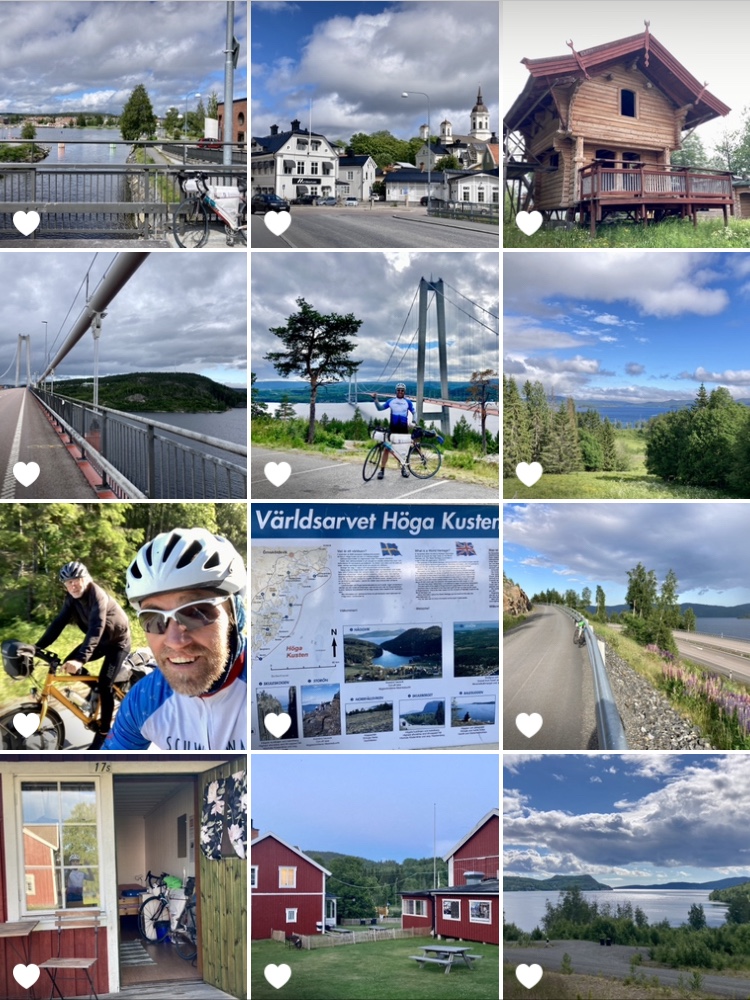Open the suspension bridge walkway photo
The image size is (750, 1000).
click(123, 375)
